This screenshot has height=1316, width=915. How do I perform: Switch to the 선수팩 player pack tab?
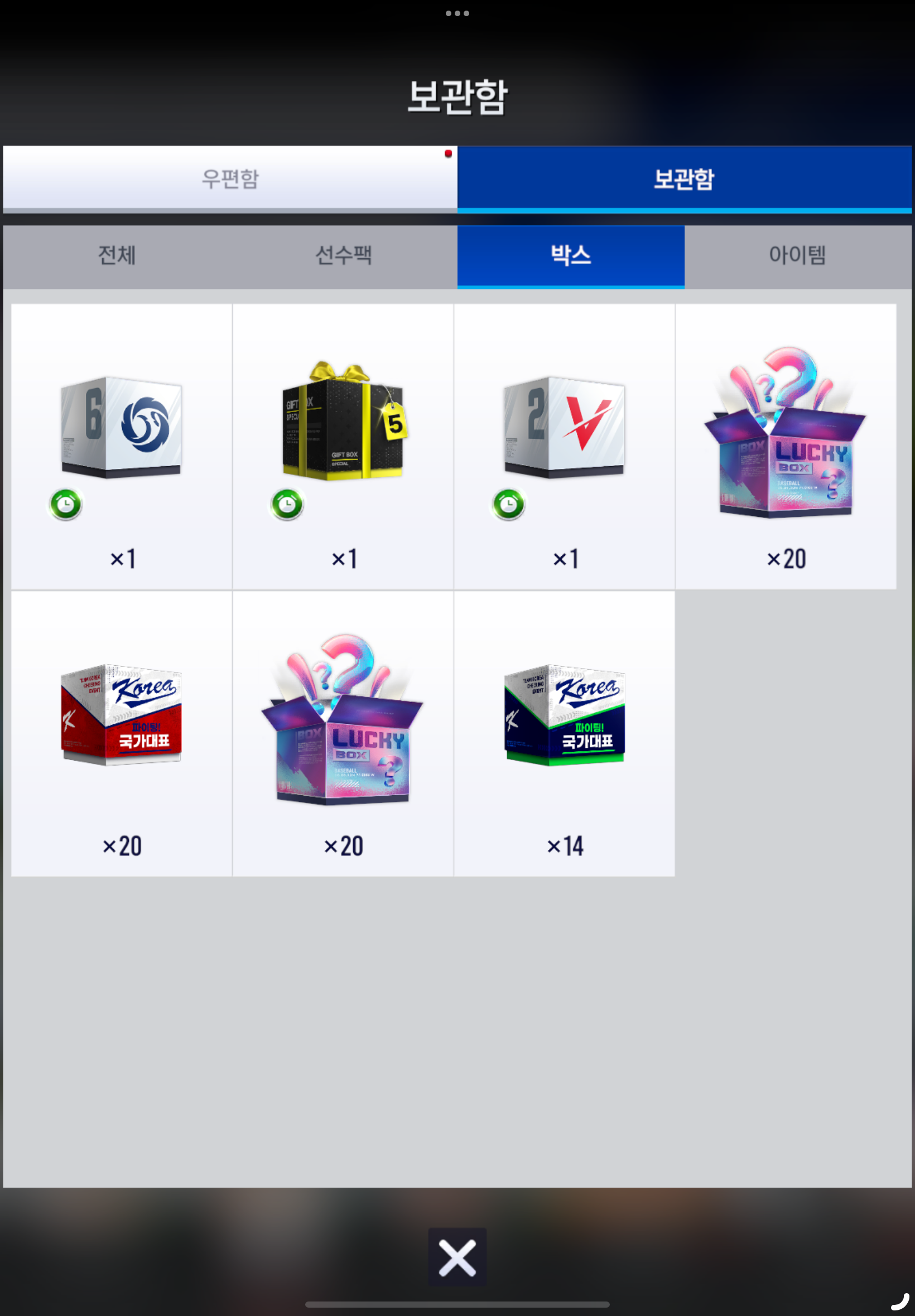[344, 255]
